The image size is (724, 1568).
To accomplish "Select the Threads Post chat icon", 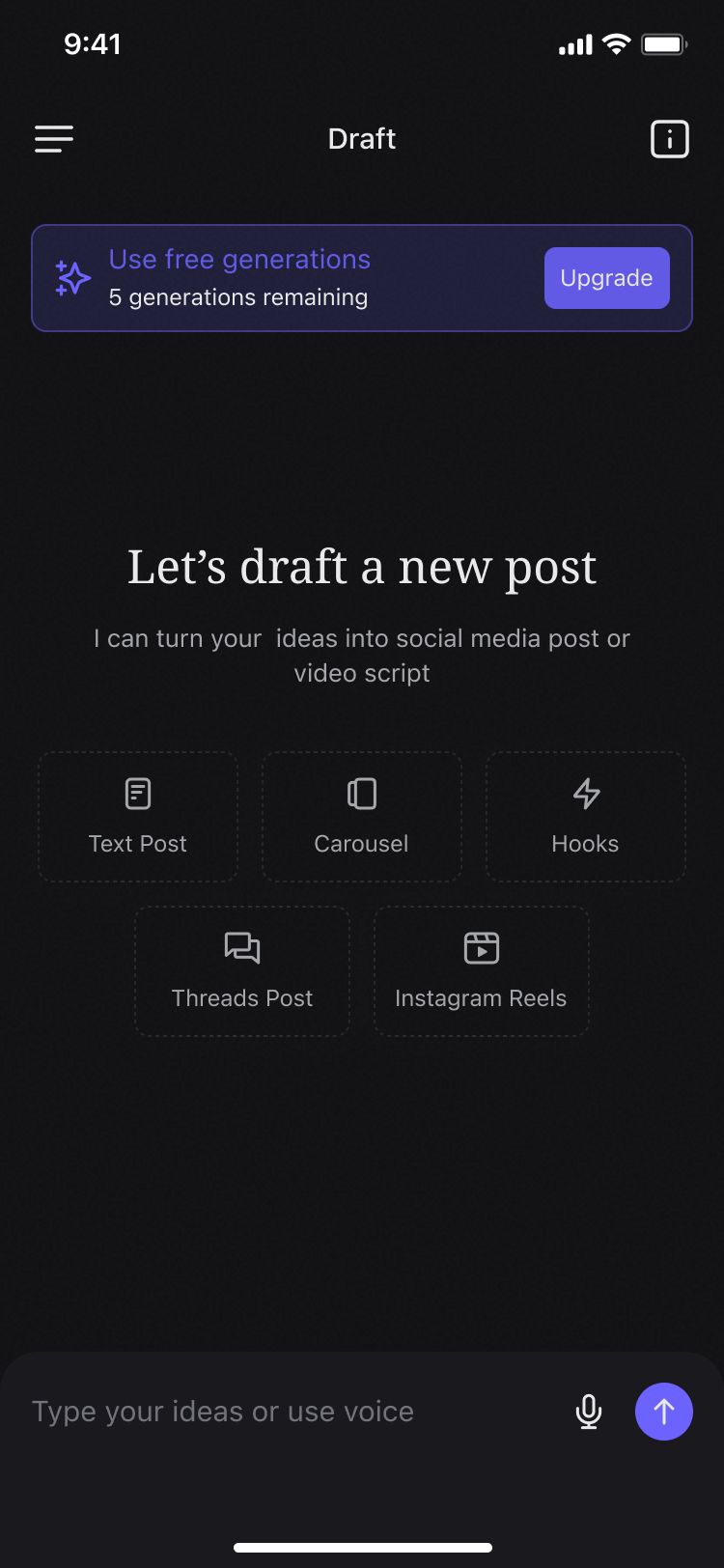I will point(241,947).
